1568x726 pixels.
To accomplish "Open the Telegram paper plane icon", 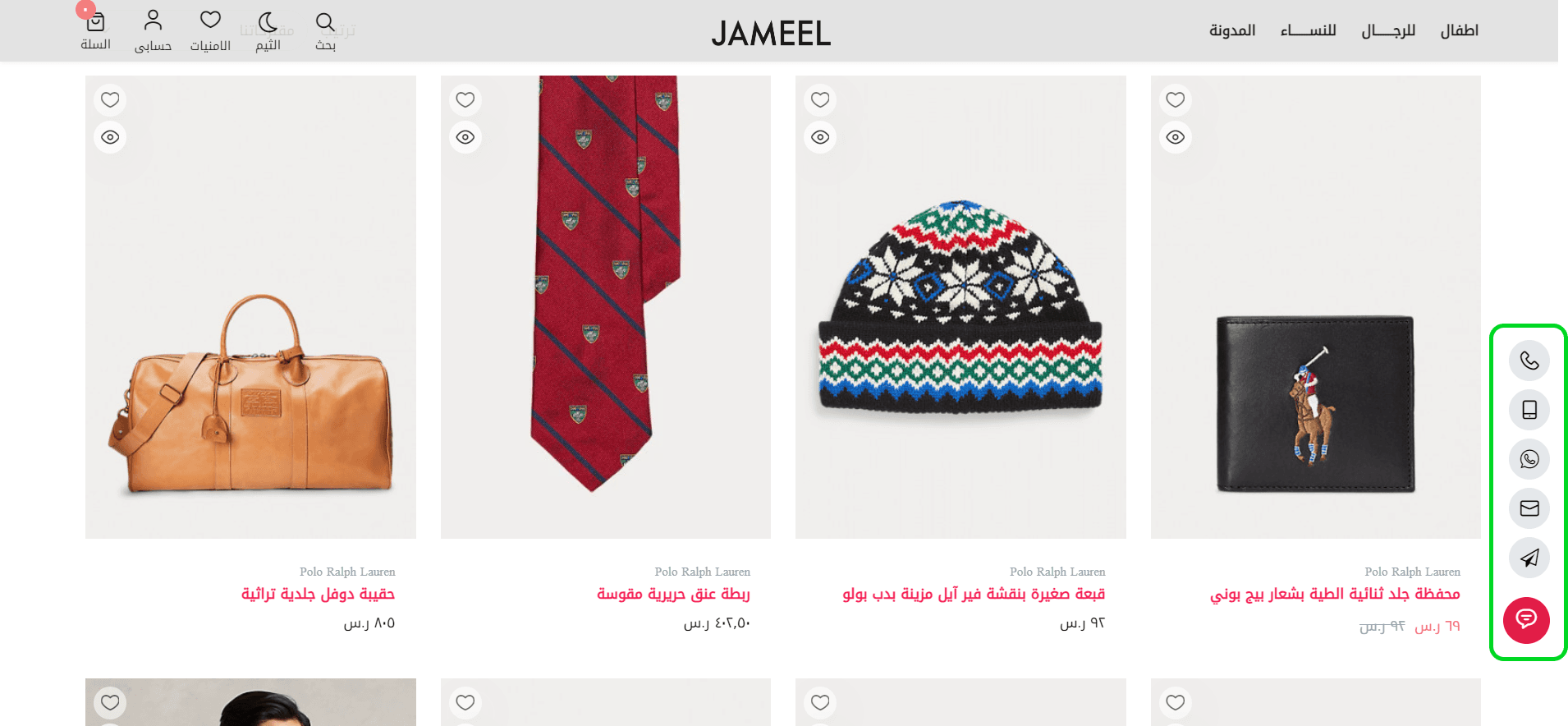I will click(1529, 558).
